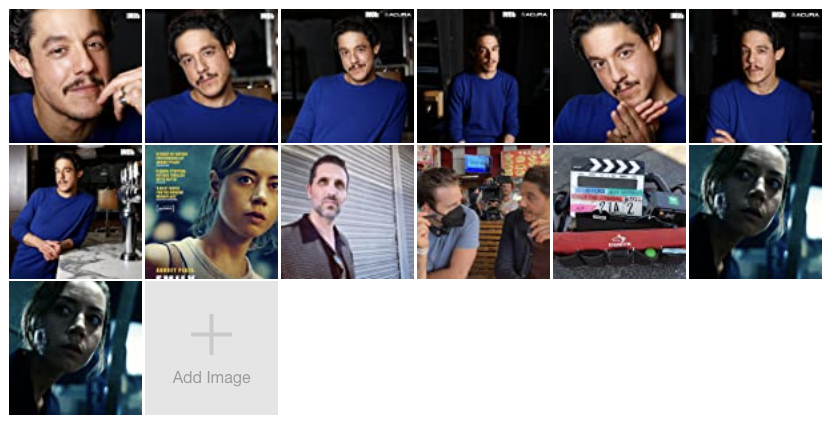832x428 pixels.
Task: Open the clapperboard photo
Action: coord(619,212)
